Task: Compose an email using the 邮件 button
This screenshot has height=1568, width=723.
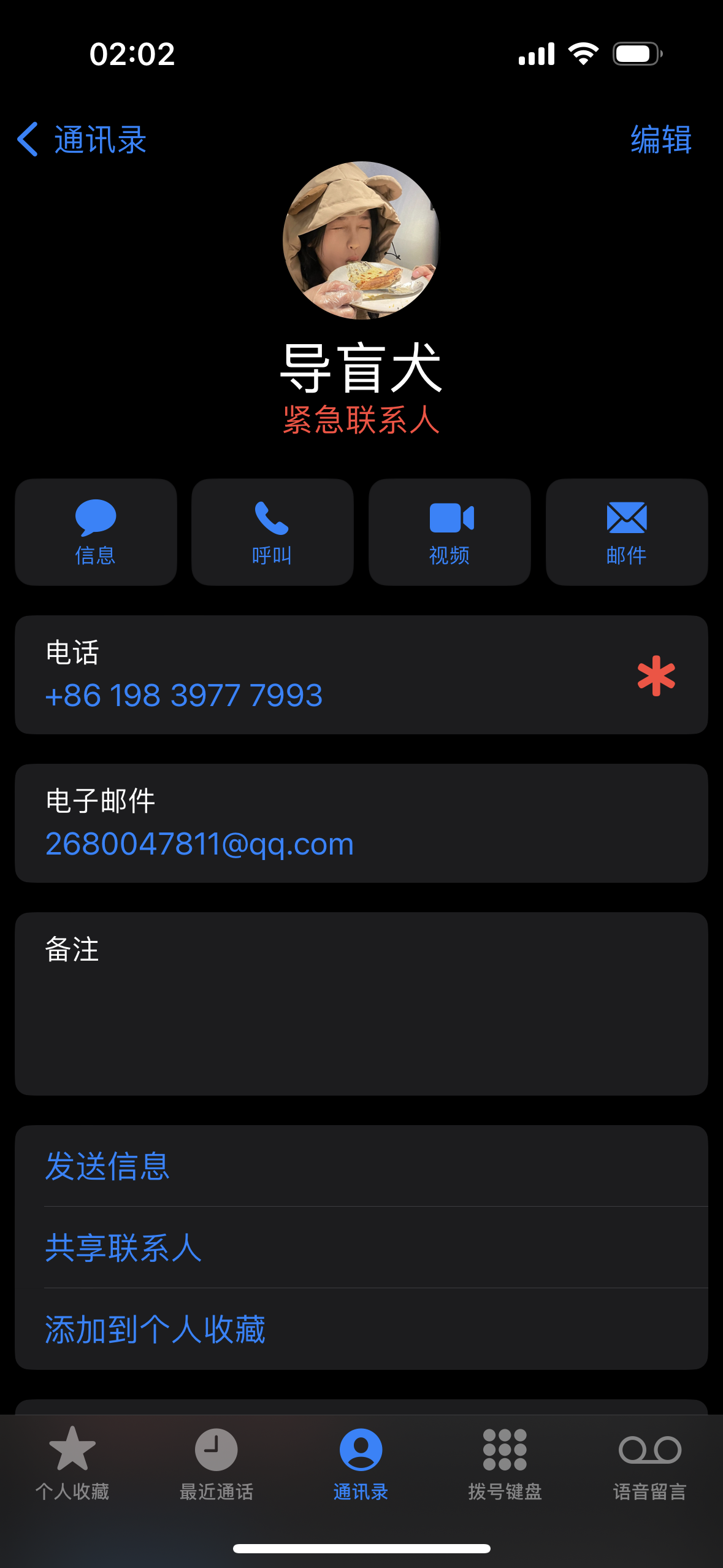Action: [x=626, y=532]
